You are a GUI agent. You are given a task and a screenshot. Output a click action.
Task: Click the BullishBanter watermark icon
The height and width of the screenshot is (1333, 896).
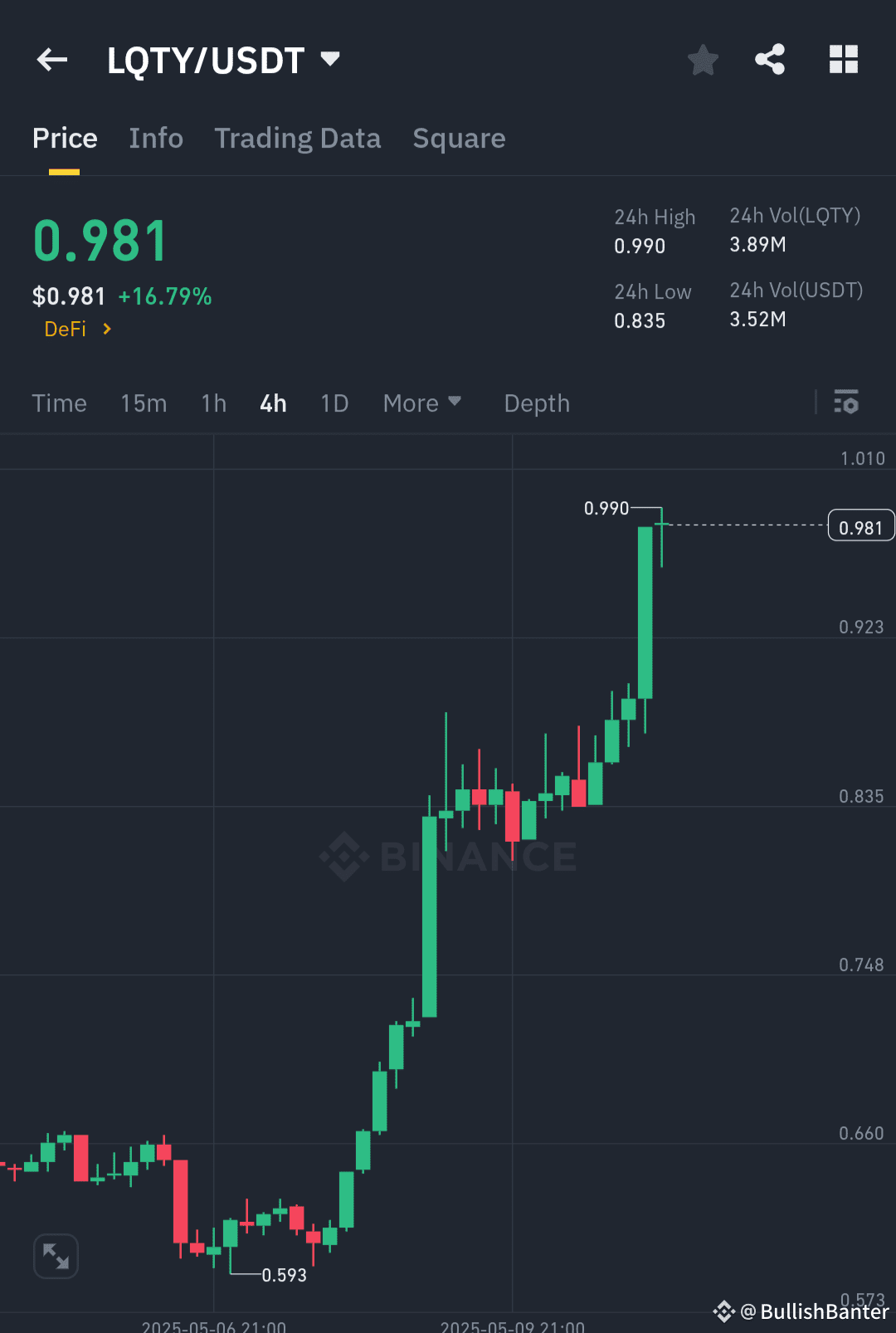[723, 1311]
